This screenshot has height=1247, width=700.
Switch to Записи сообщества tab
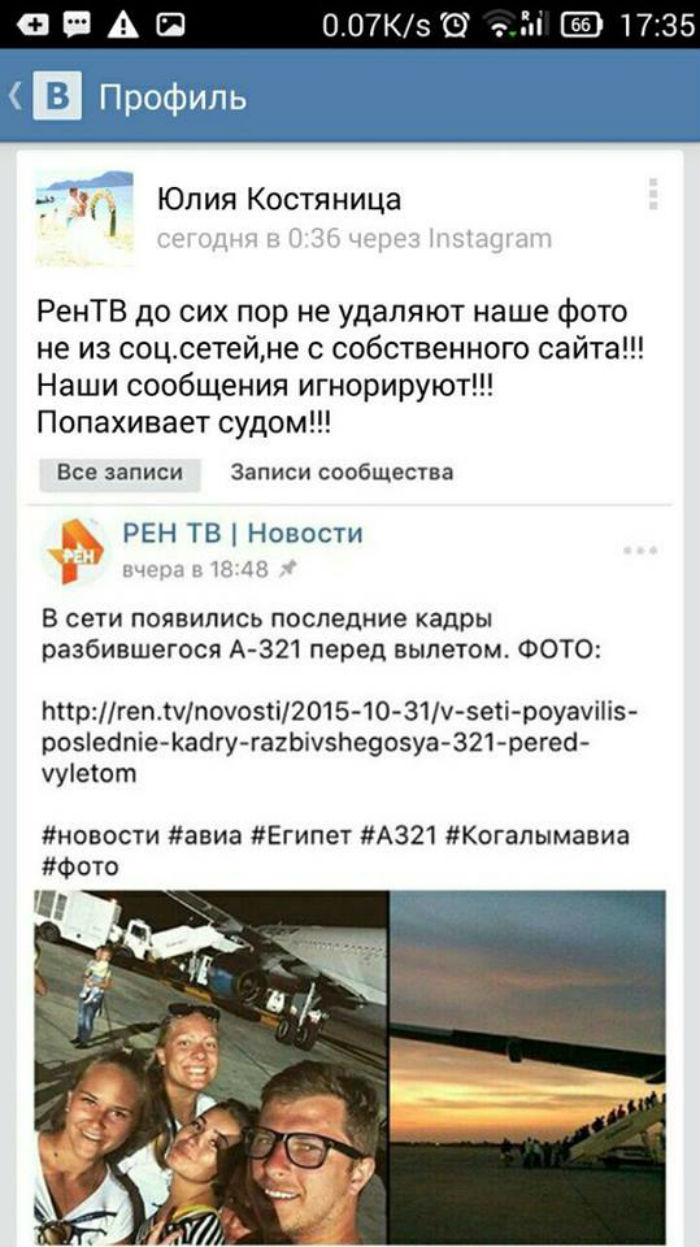point(341,472)
